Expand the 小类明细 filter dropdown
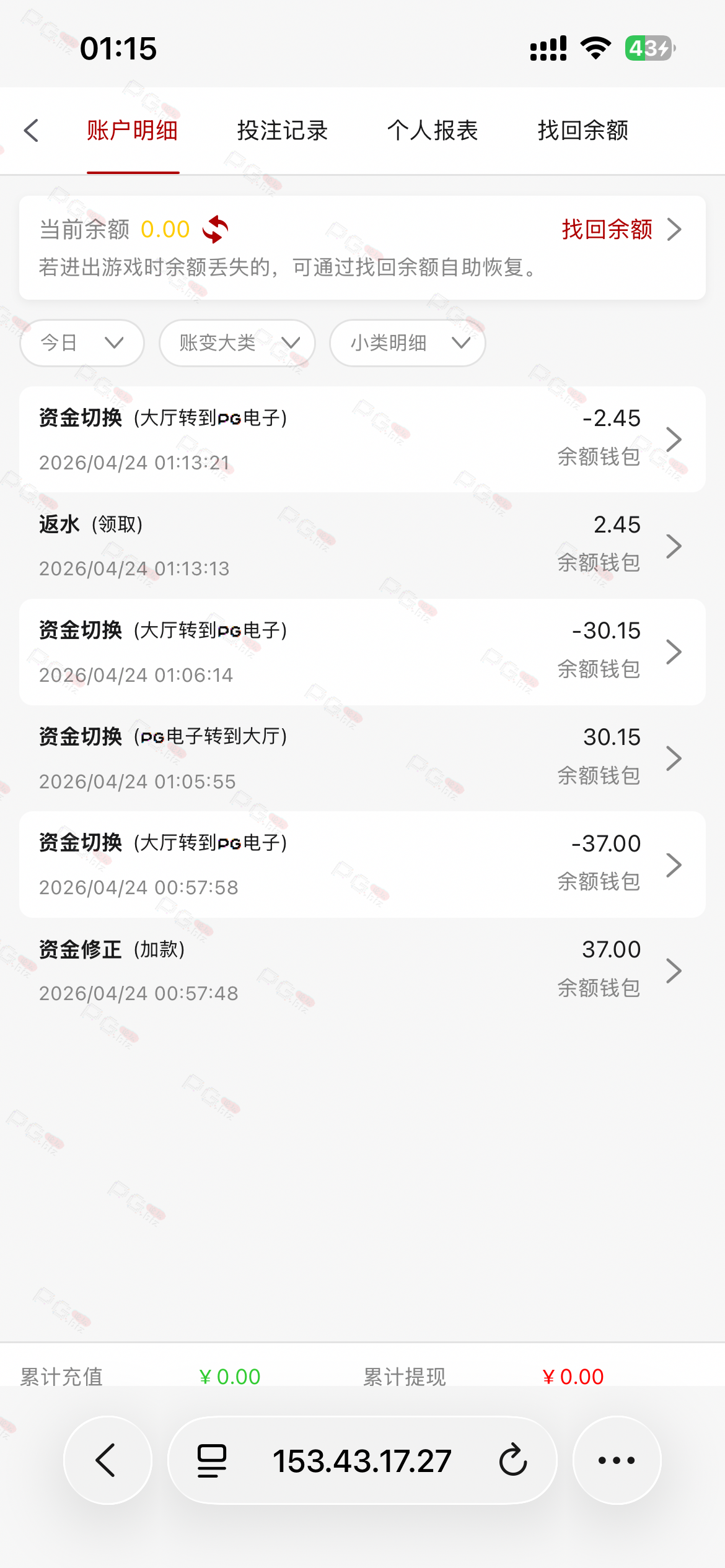The width and height of the screenshot is (725, 1568). click(x=407, y=343)
